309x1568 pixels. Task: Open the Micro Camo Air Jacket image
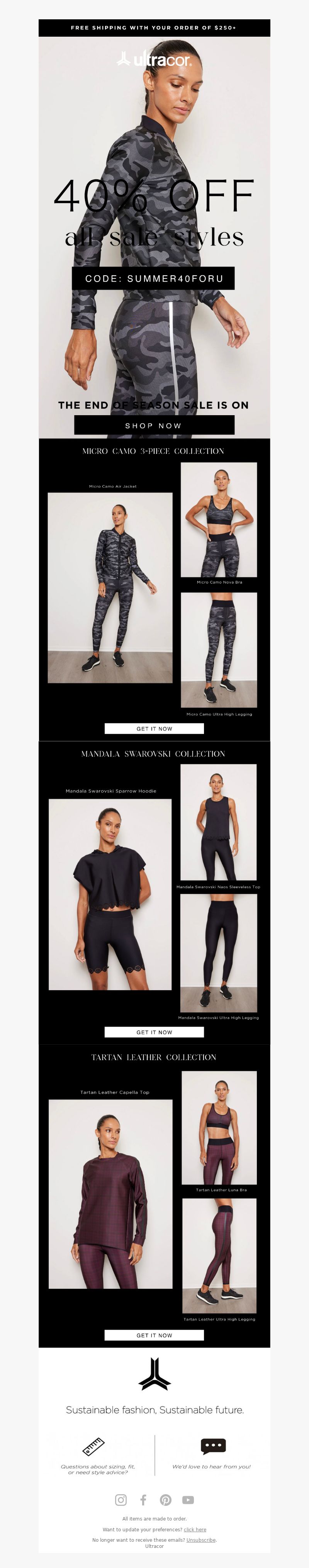click(110, 587)
